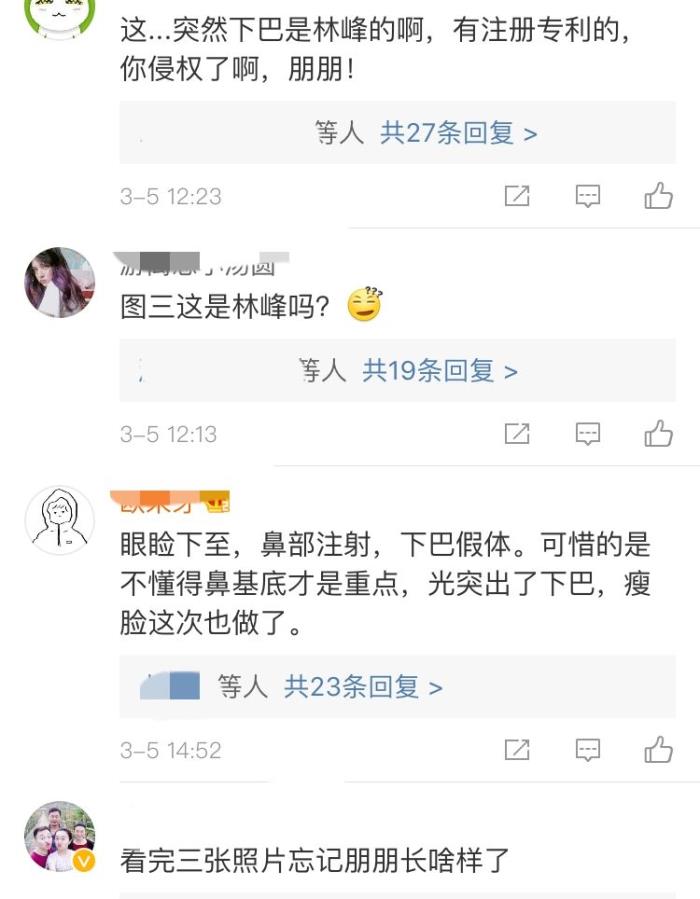
Task: Repost the comment posted at 3-5 12:23
Action: point(517,196)
